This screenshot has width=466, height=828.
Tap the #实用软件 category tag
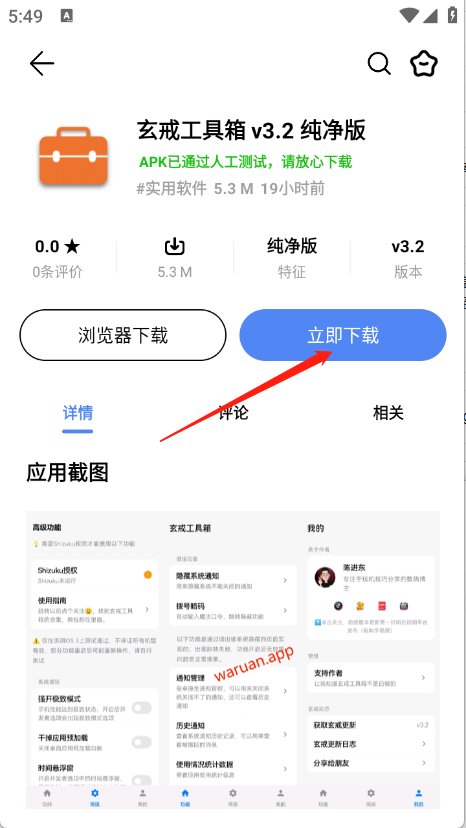point(171,189)
